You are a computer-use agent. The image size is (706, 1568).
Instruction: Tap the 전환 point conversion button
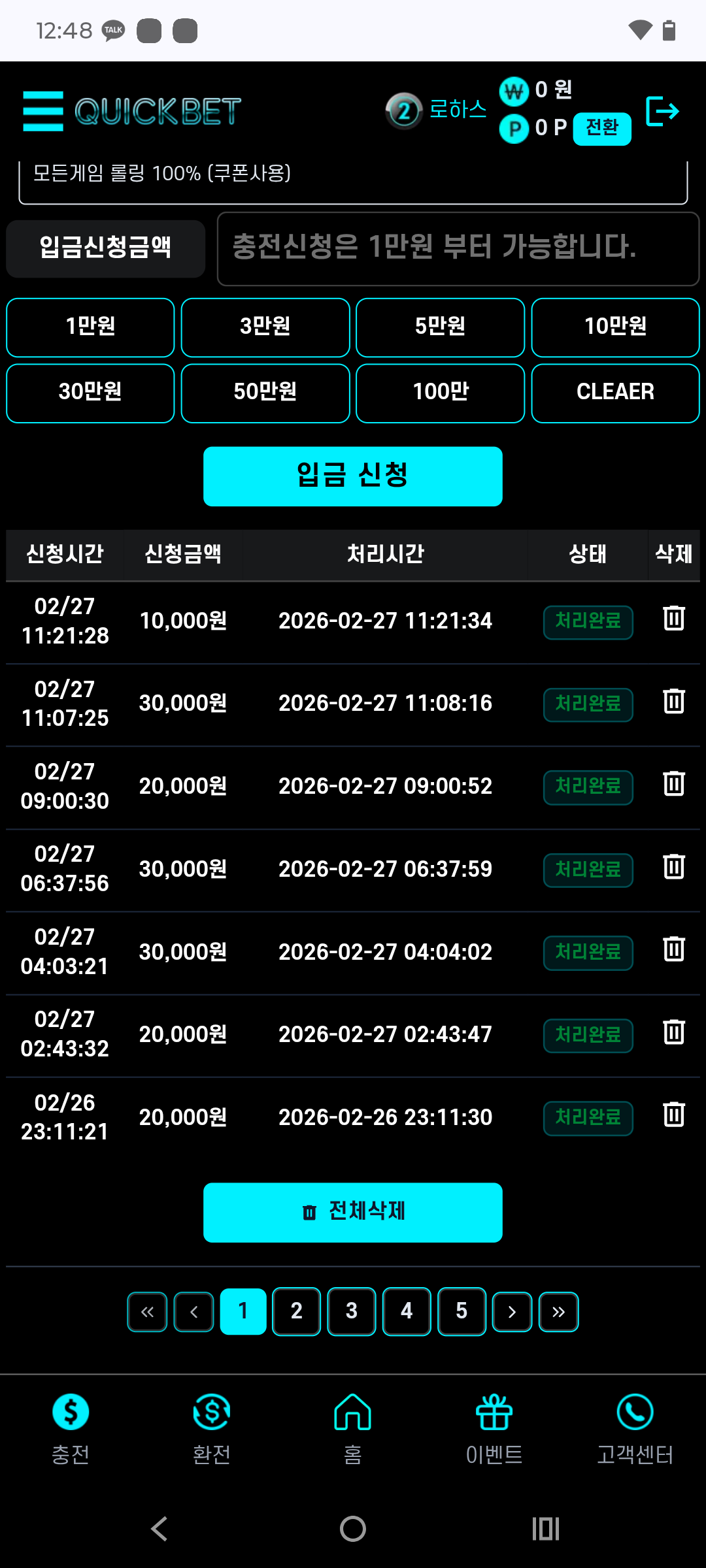[601, 128]
